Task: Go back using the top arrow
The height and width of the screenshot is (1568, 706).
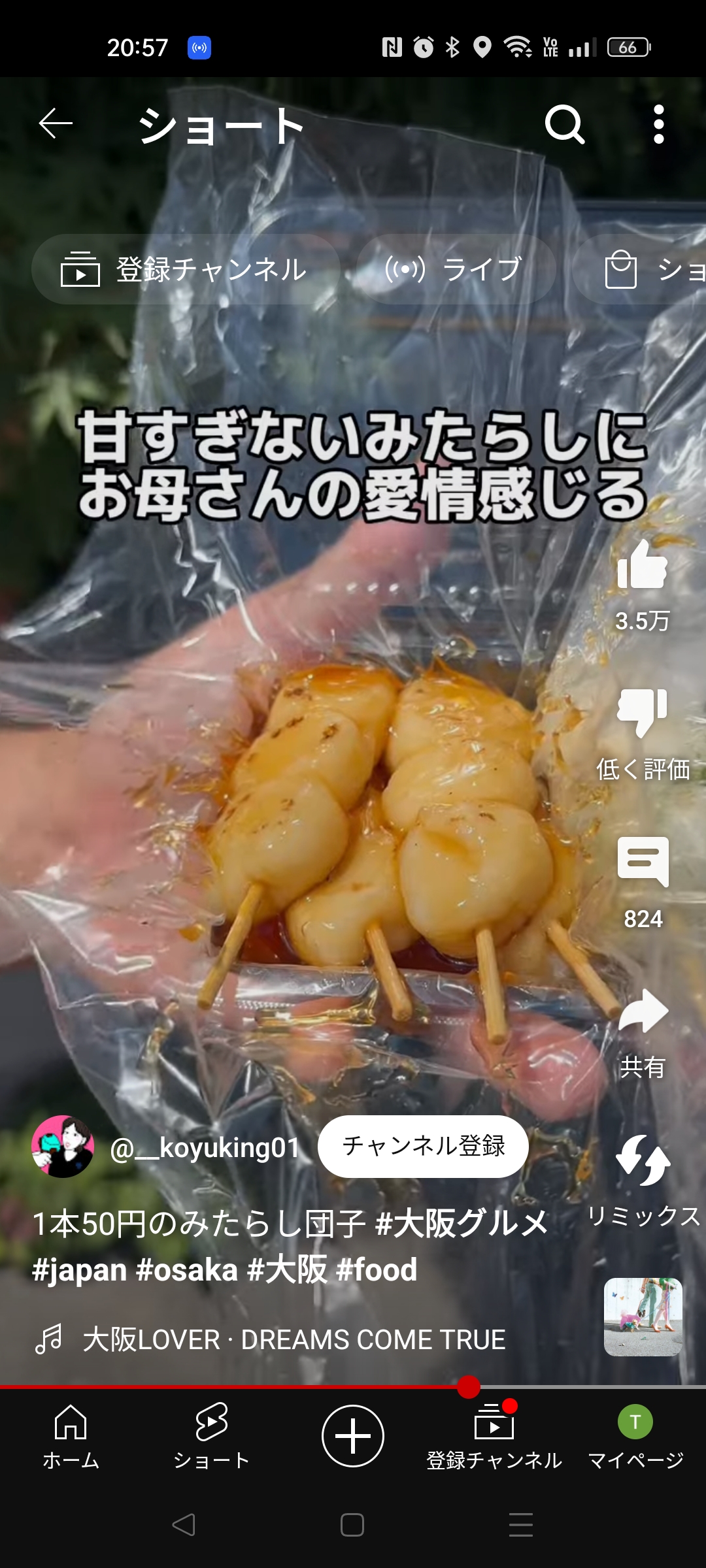Action: 56,124
